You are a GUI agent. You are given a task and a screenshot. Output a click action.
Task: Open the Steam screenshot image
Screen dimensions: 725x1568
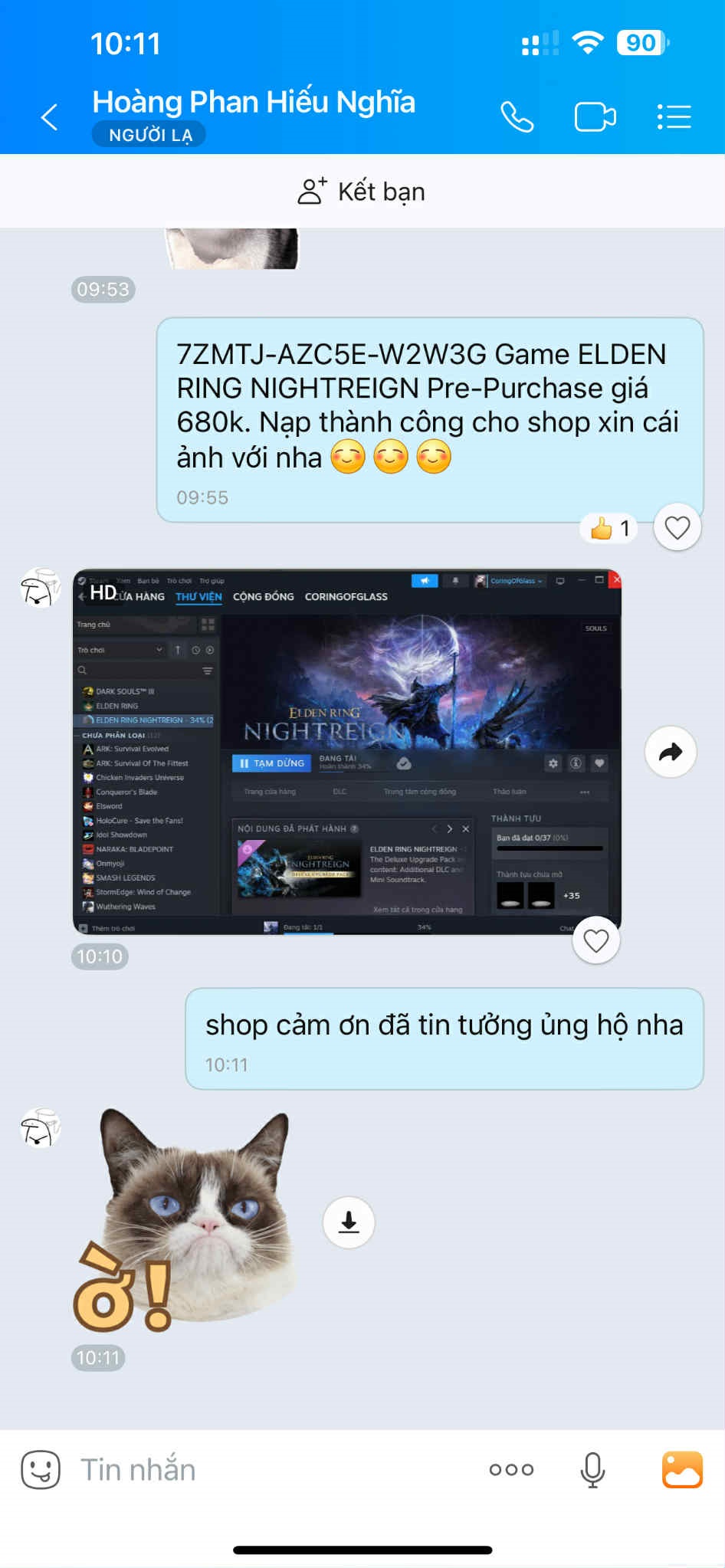pyautogui.click(x=346, y=752)
